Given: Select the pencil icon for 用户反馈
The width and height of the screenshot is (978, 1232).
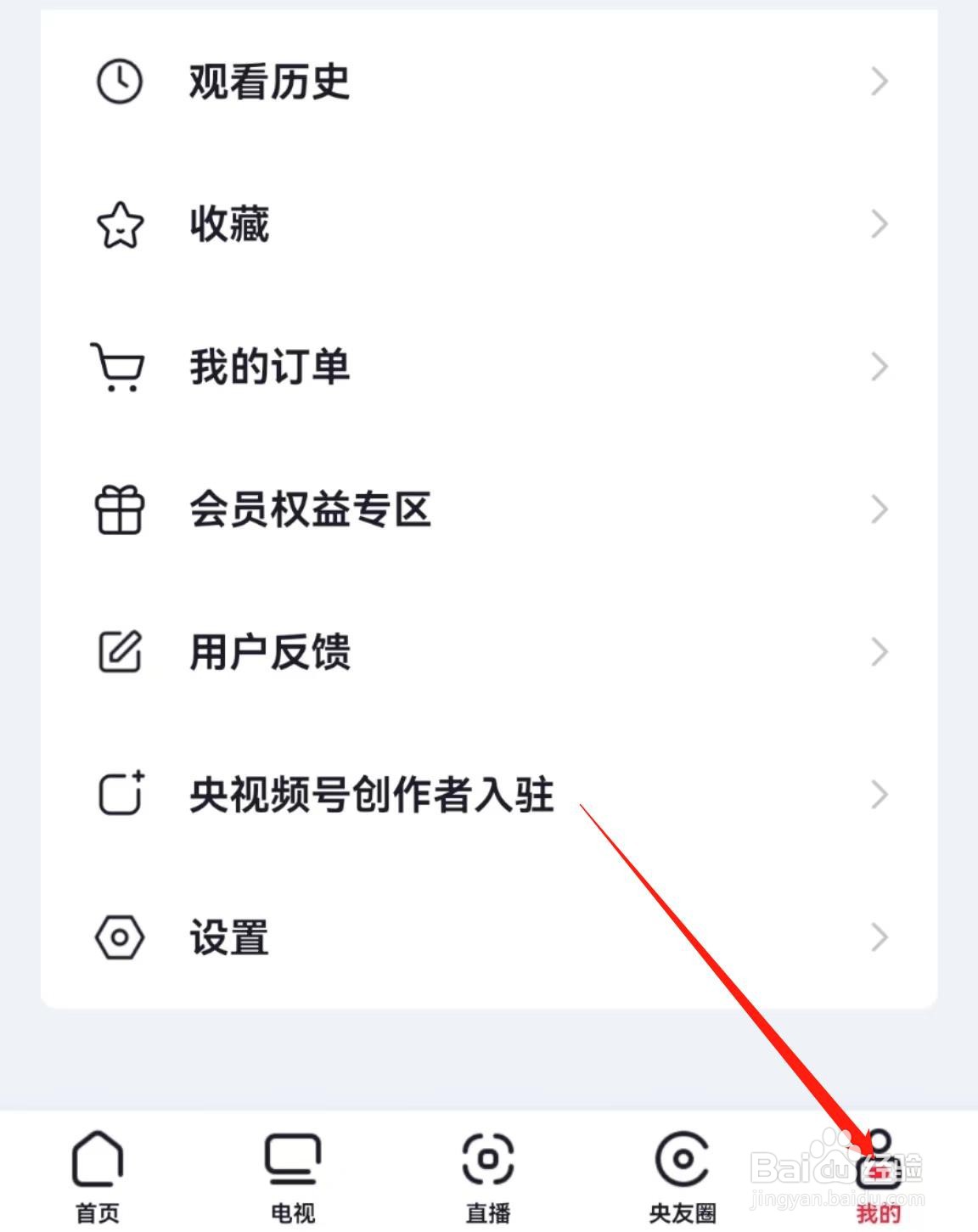Looking at the screenshot, I should pos(118,652).
